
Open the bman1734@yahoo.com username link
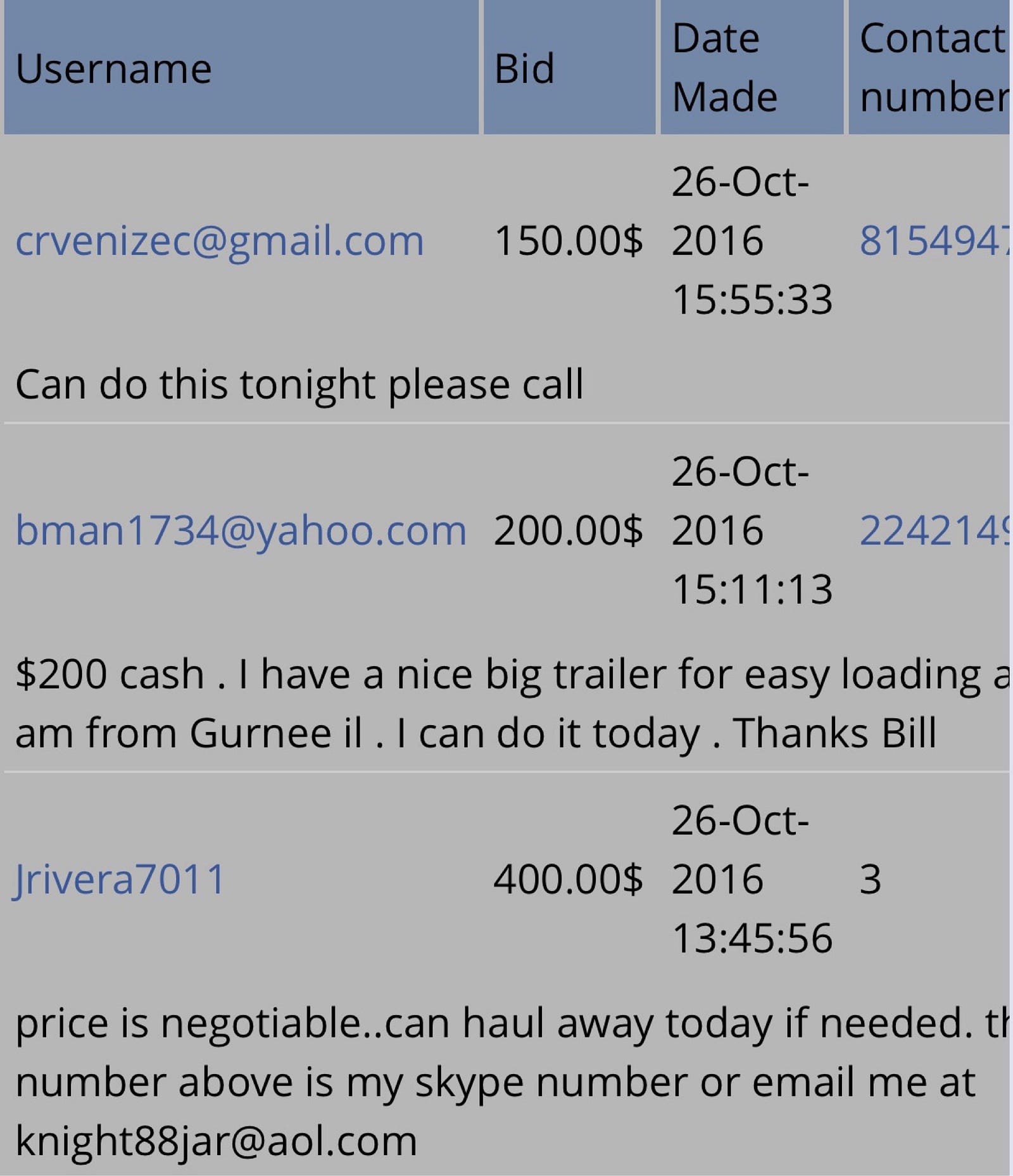pyautogui.click(x=241, y=530)
